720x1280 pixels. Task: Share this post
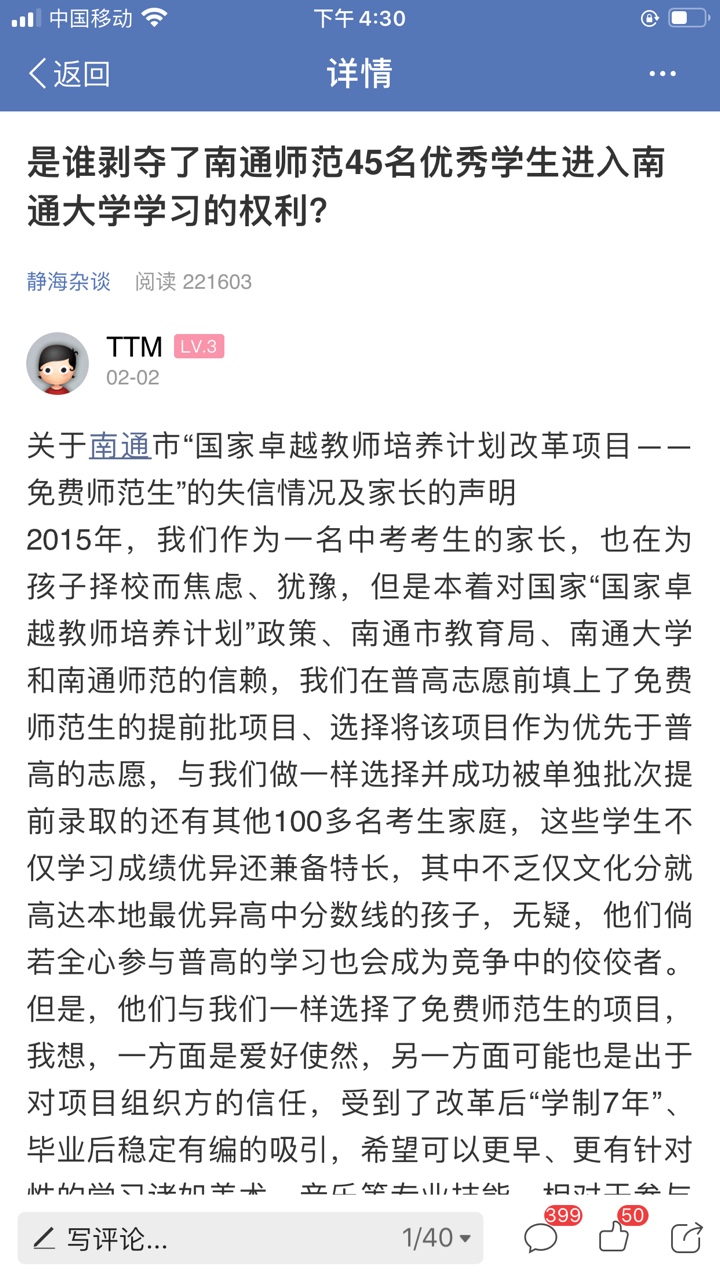pos(686,1238)
